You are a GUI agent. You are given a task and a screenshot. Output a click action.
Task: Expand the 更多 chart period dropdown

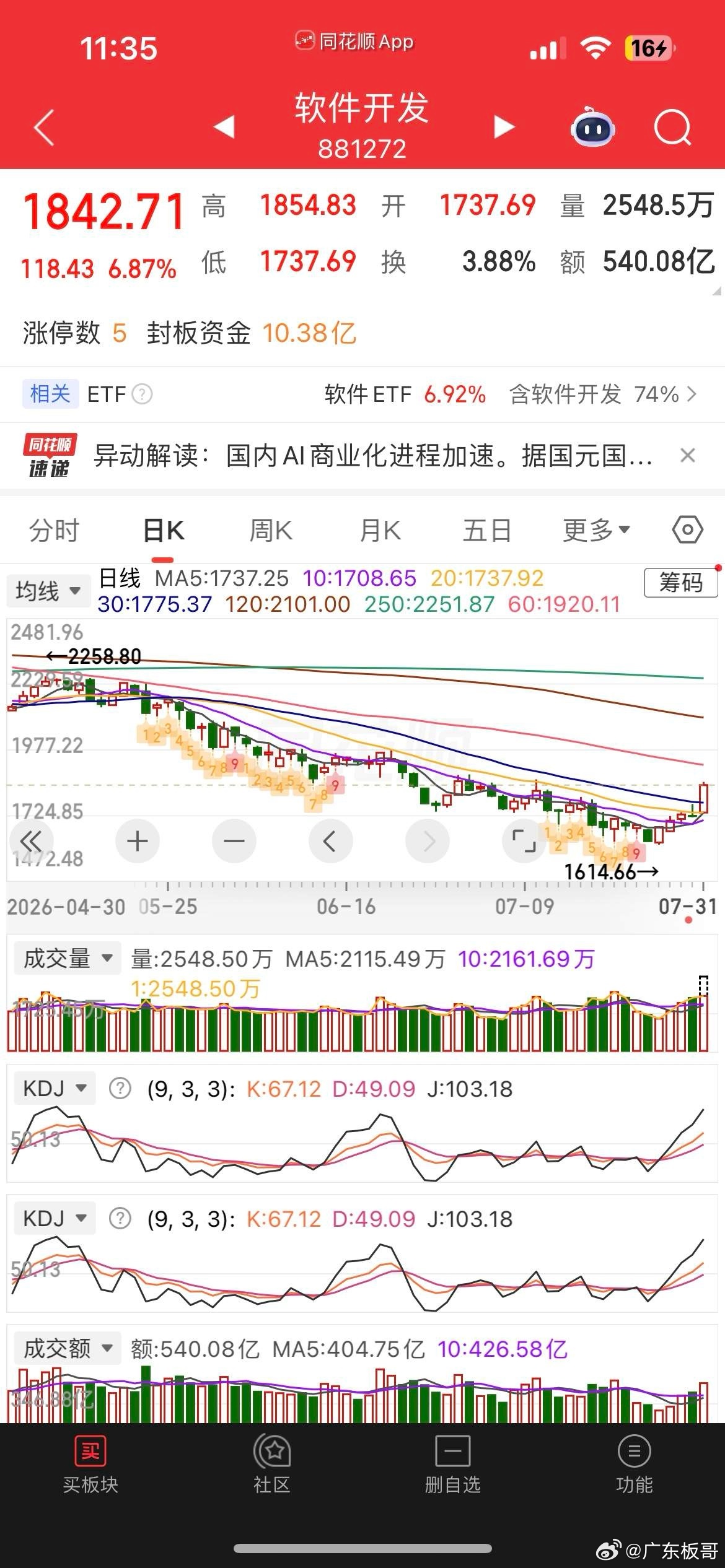tap(596, 530)
